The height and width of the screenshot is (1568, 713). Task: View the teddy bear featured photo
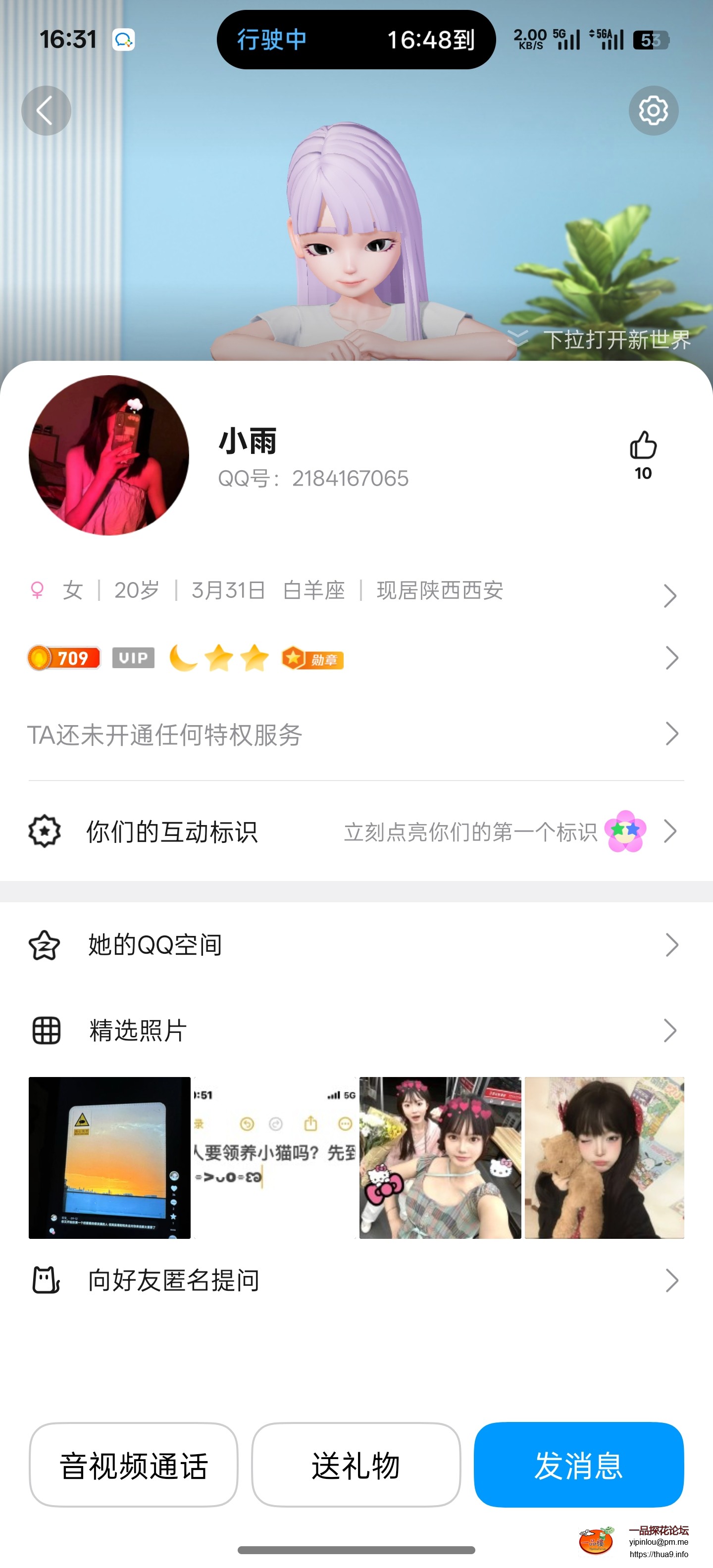tap(604, 1158)
